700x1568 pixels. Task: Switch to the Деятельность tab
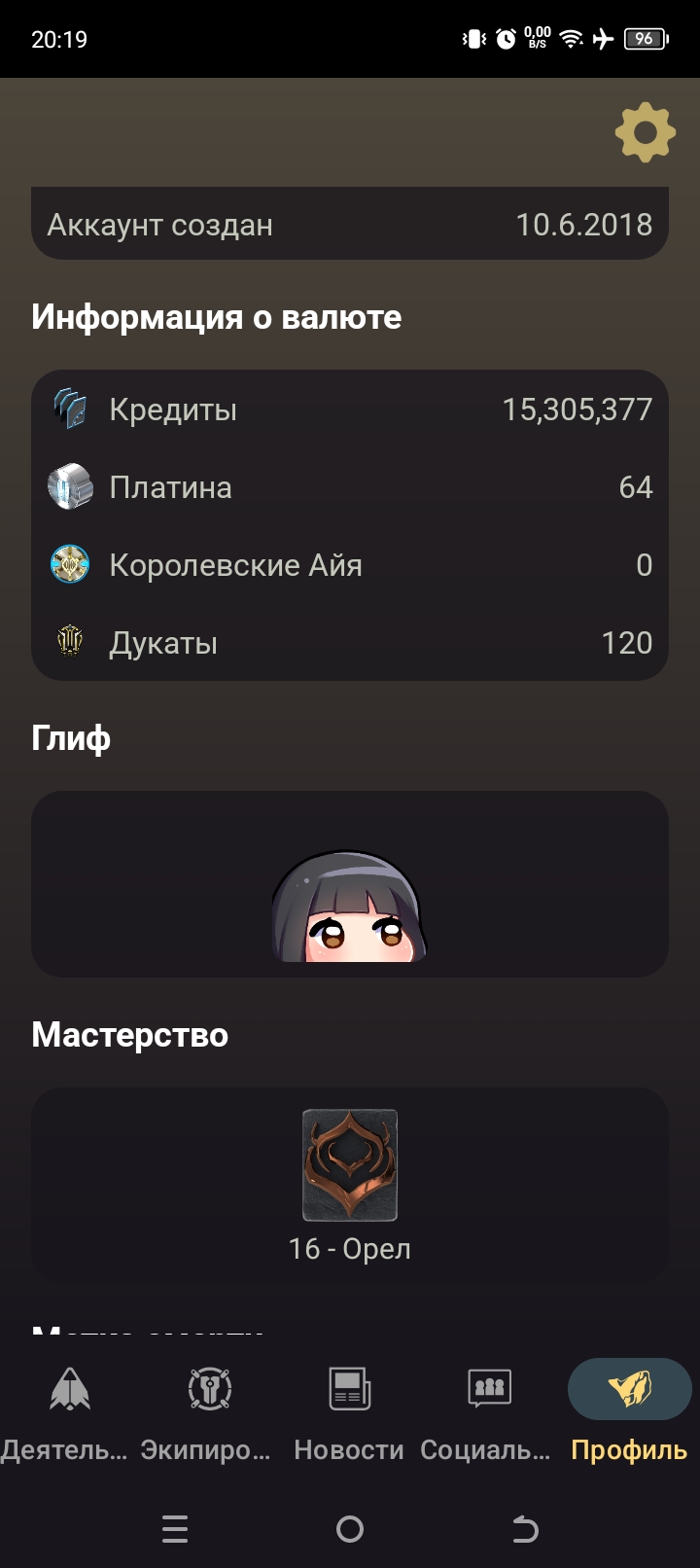(x=69, y=1408)
